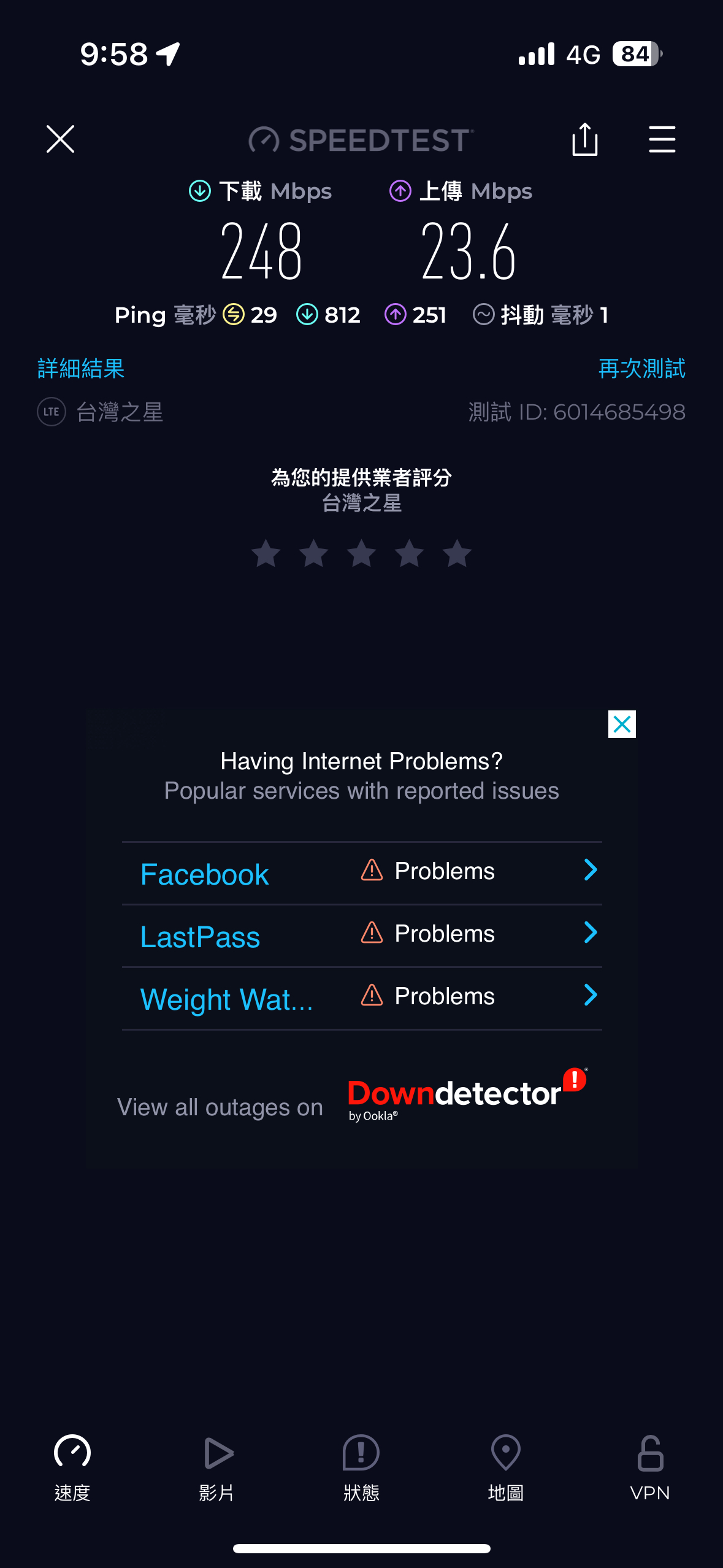View all outages on Downdetector

pyautogui.click(x=353, y=1098)
